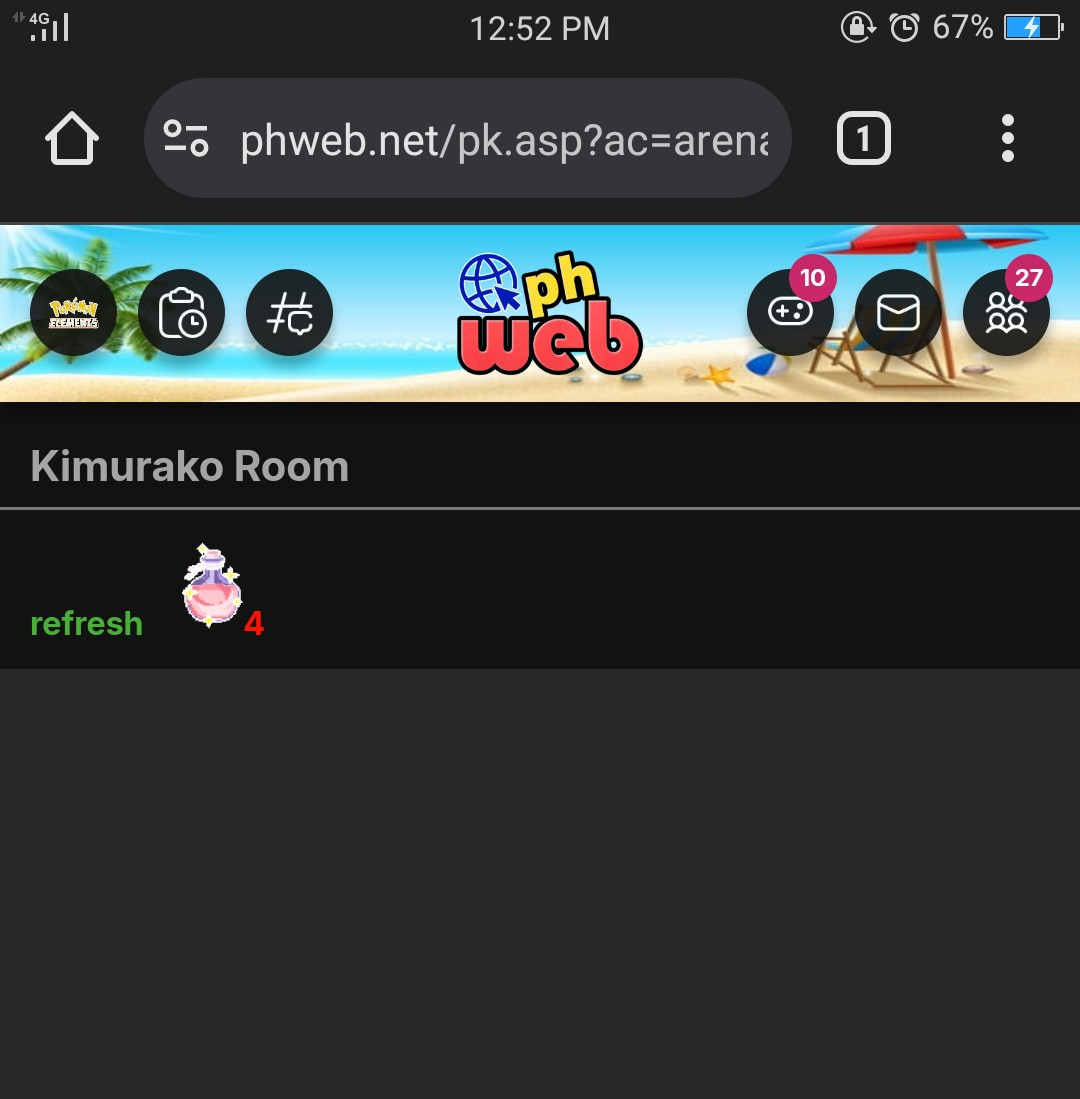Tap the clock showing 12:52 PM
This screenshot has width=1080, height=1099.
[540, 28]
